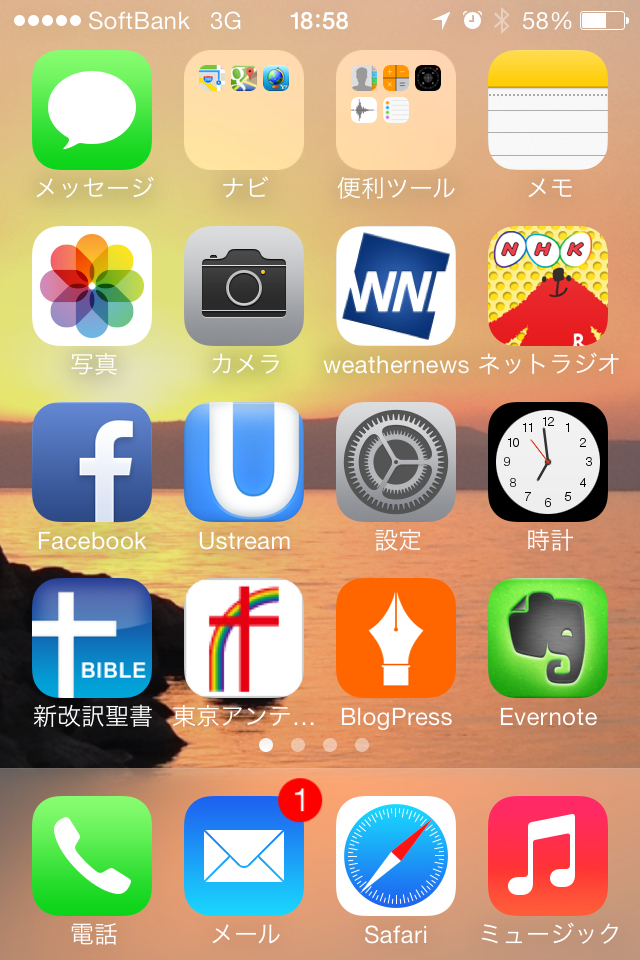Screen dimensions: 640x960
Task: Open 設定 settings
Action: click(396, 462)
